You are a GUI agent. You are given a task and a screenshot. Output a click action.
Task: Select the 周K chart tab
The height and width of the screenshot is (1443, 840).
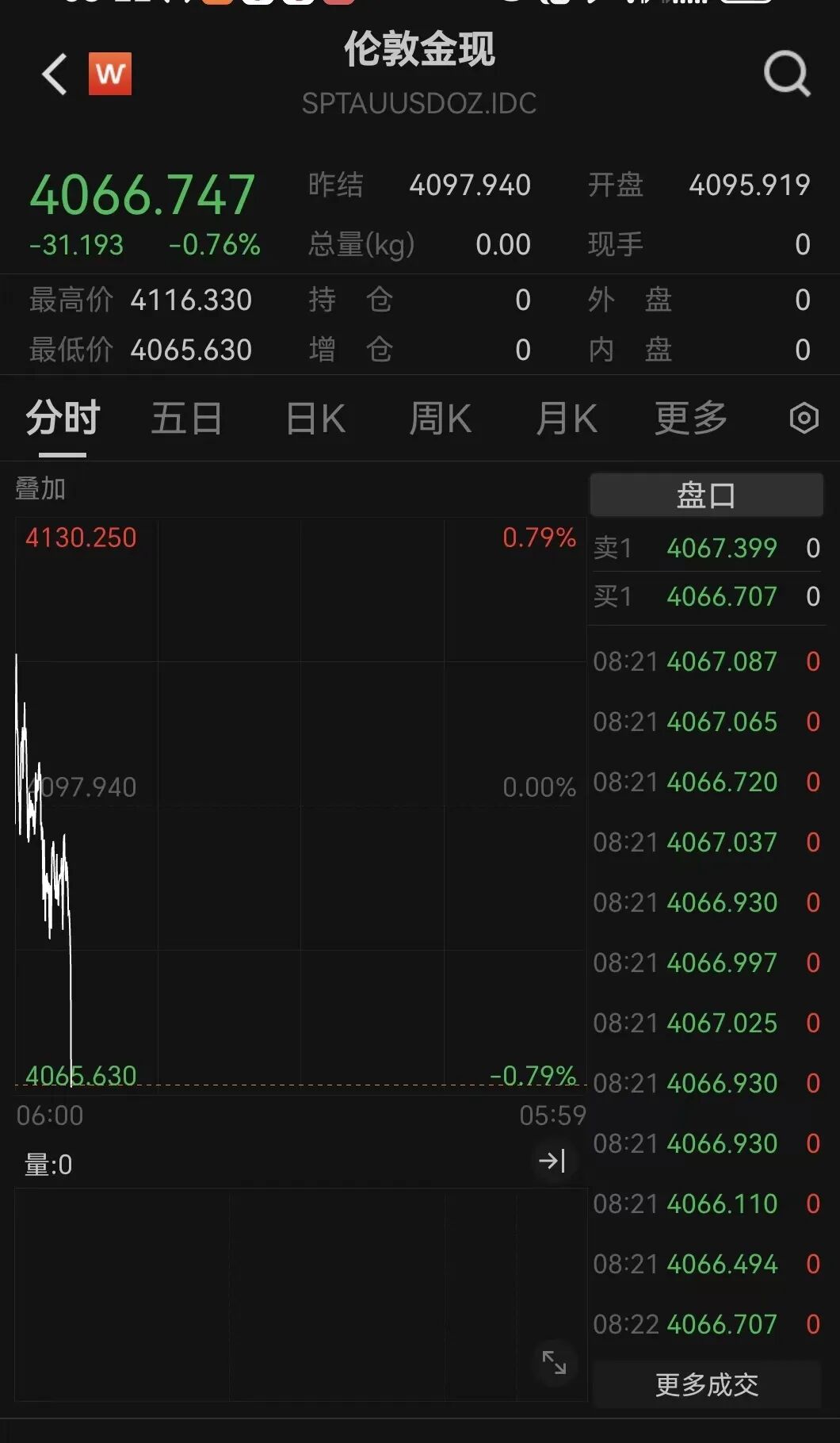[x=440, y=418]
